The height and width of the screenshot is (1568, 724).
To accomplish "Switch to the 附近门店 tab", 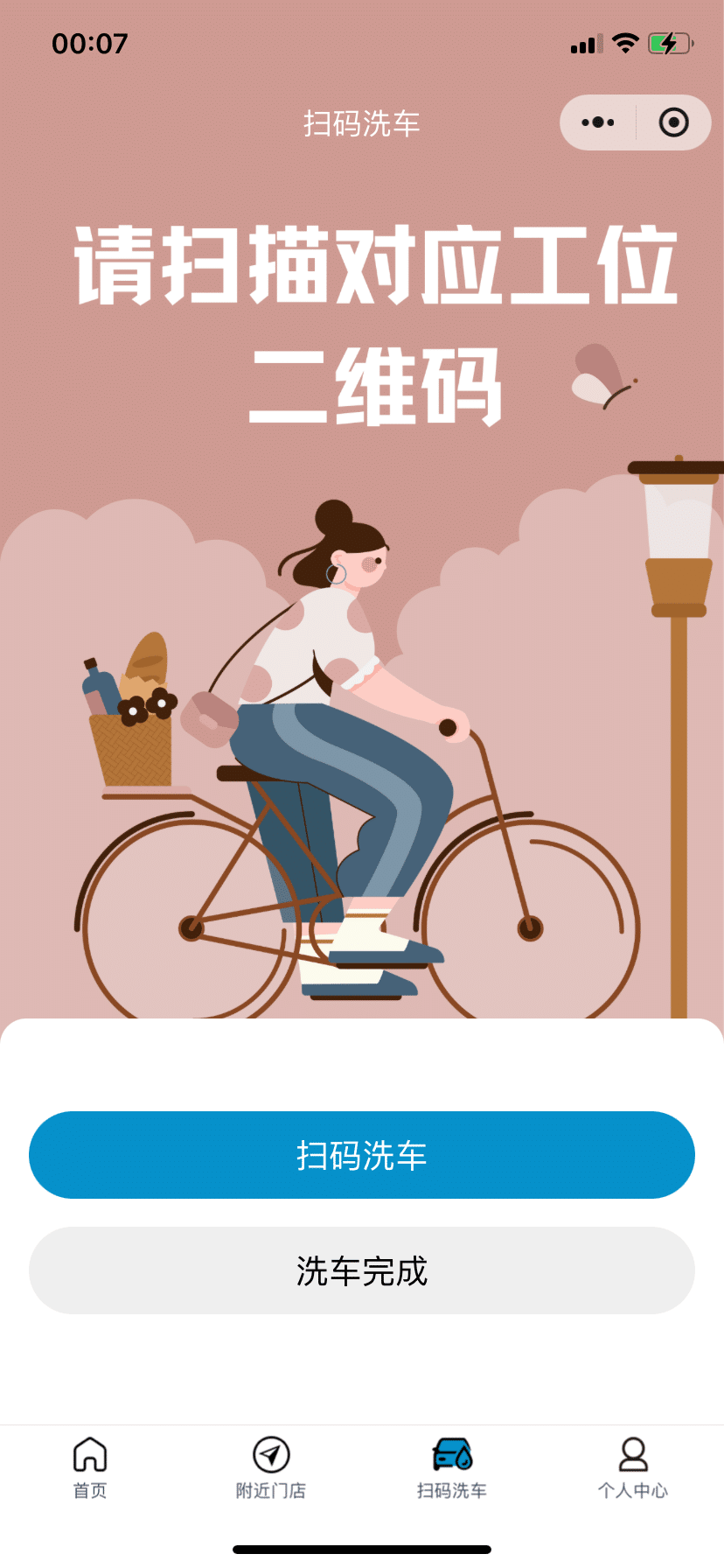I will point(271,1465).
